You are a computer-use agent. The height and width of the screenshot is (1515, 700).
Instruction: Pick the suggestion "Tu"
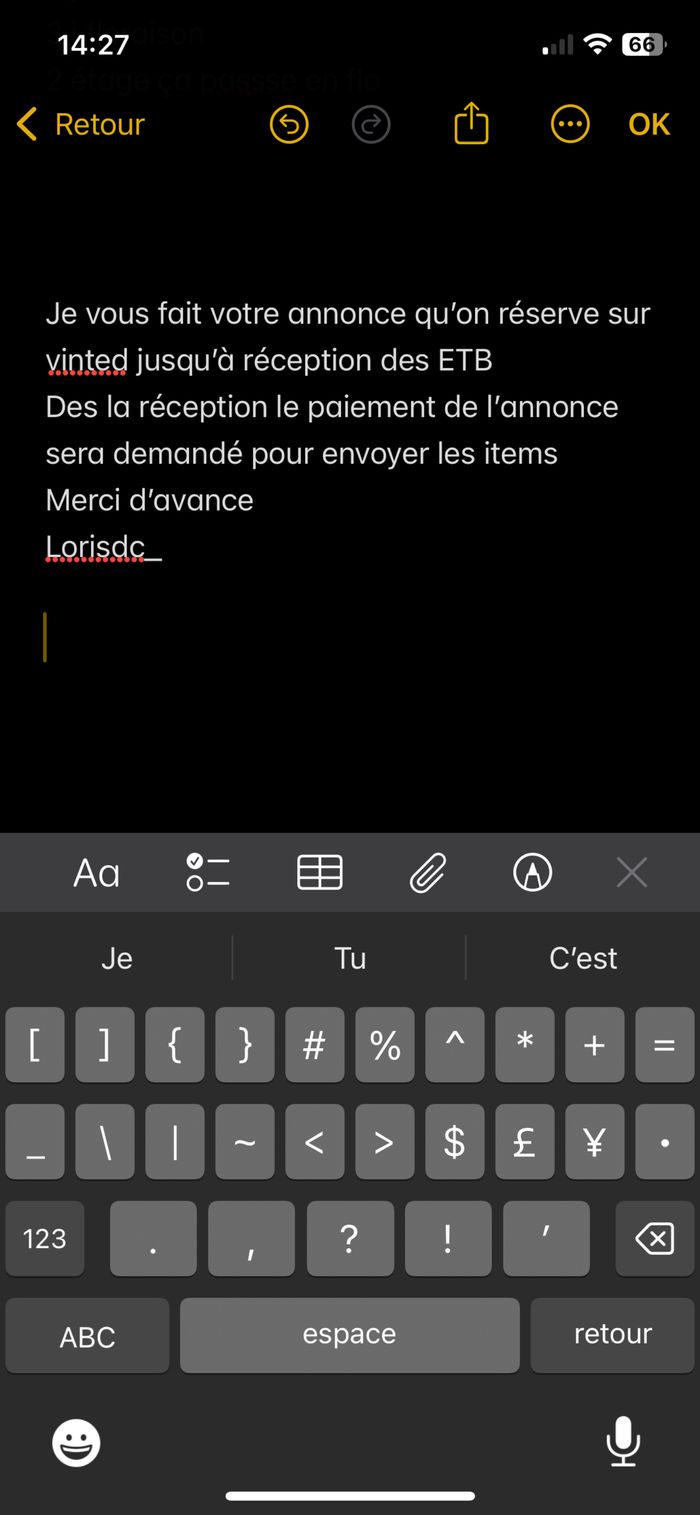click(x=350, y=958)
